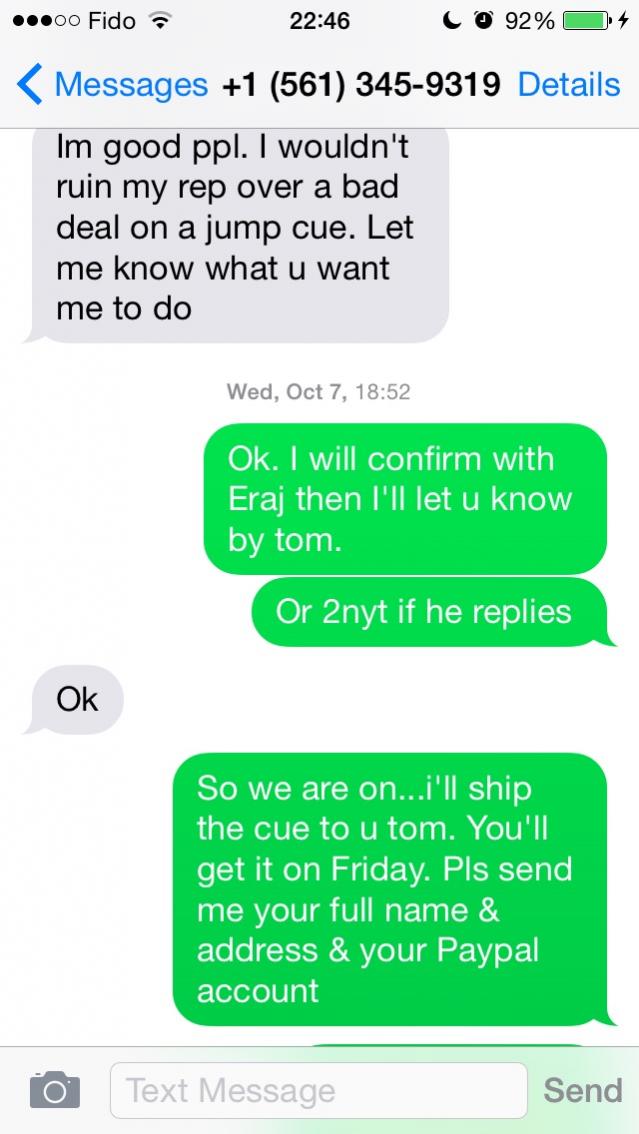Tap the Send button
The image size is (639, 1134).
tap(583, 1090)
